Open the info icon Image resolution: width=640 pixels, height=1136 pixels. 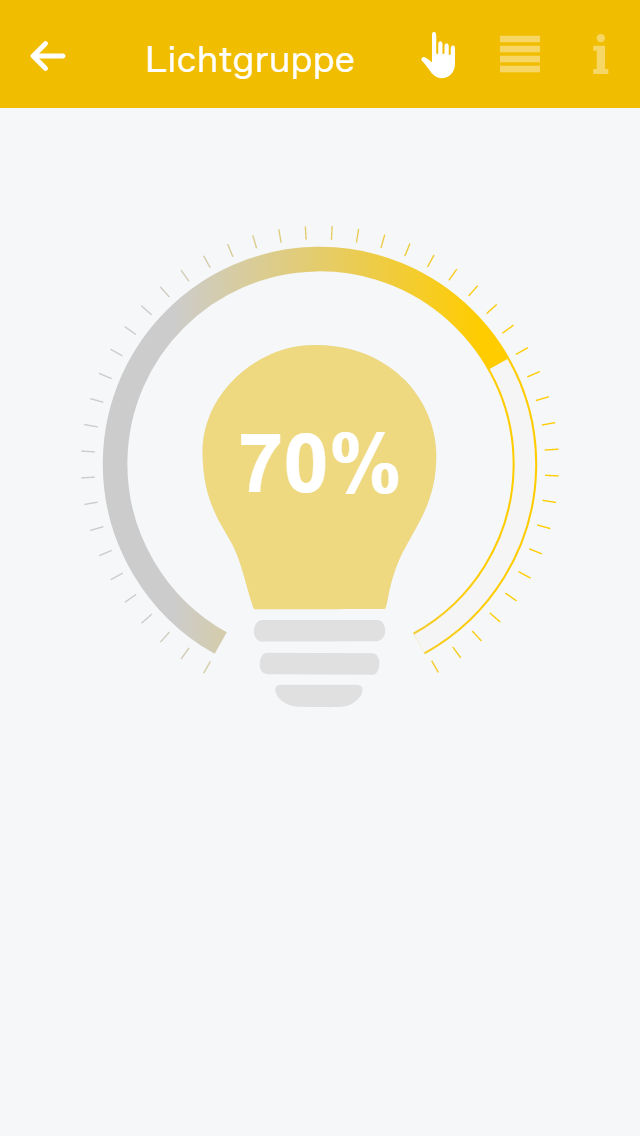tap(600, 55)
